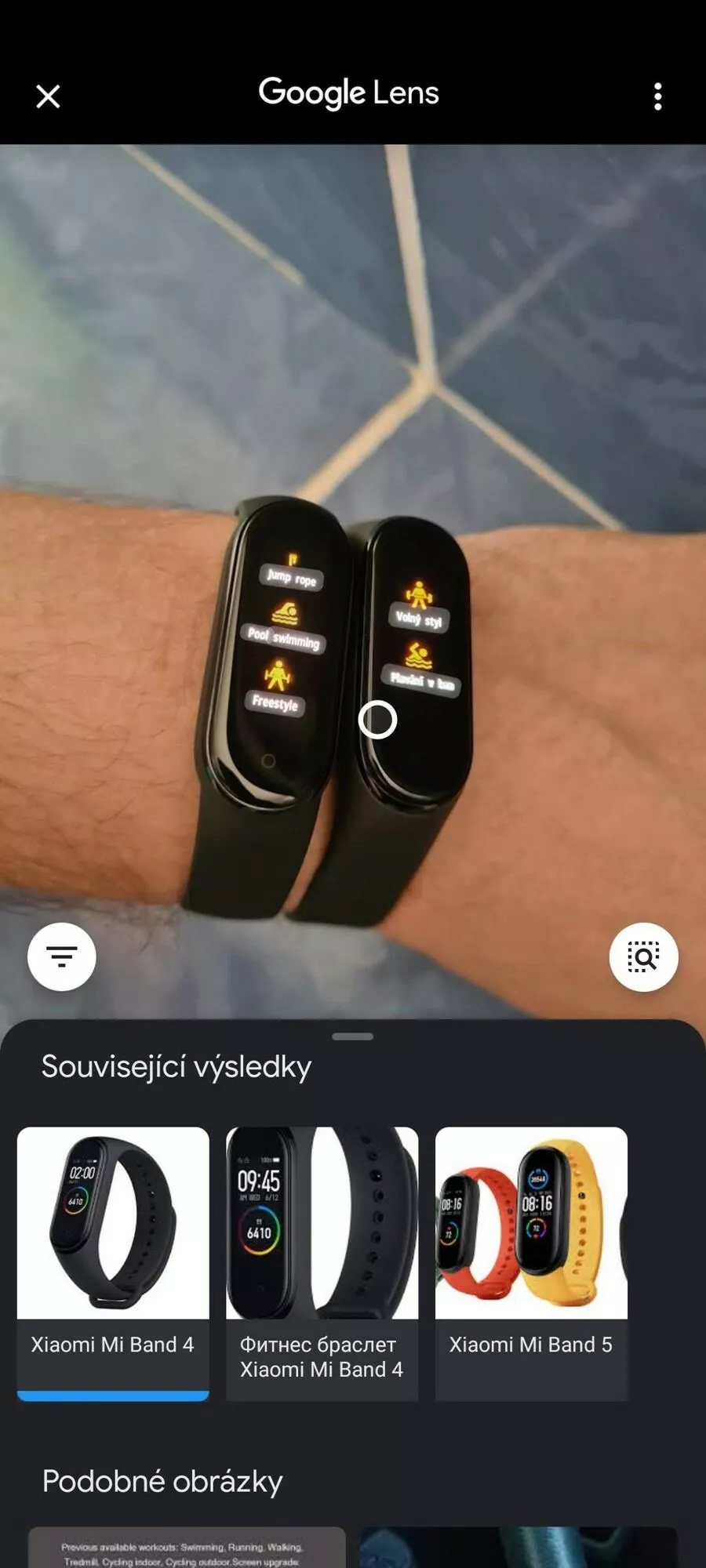Open the filter options button
Viewport: 706px width, 1568px height.
coord(62,956)
